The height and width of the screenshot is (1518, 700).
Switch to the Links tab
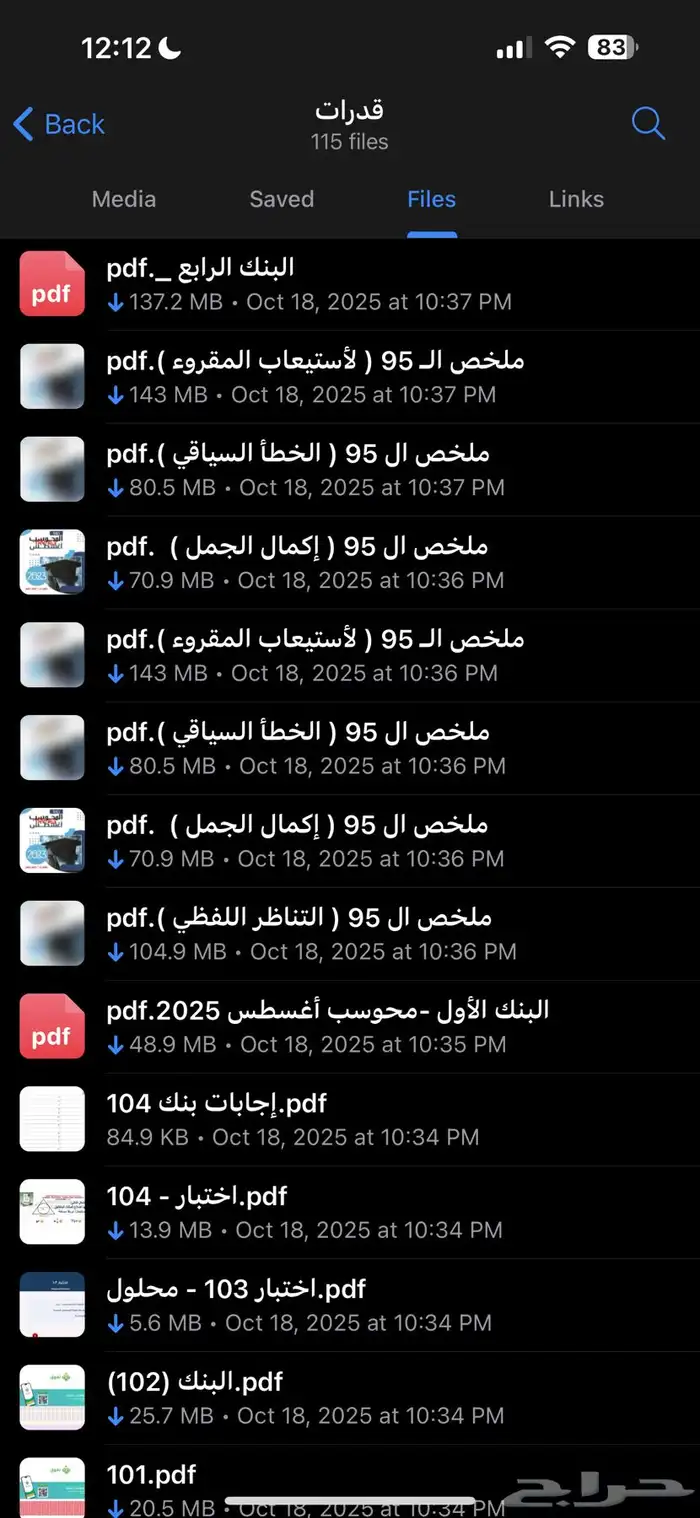[x=576, y=199]
